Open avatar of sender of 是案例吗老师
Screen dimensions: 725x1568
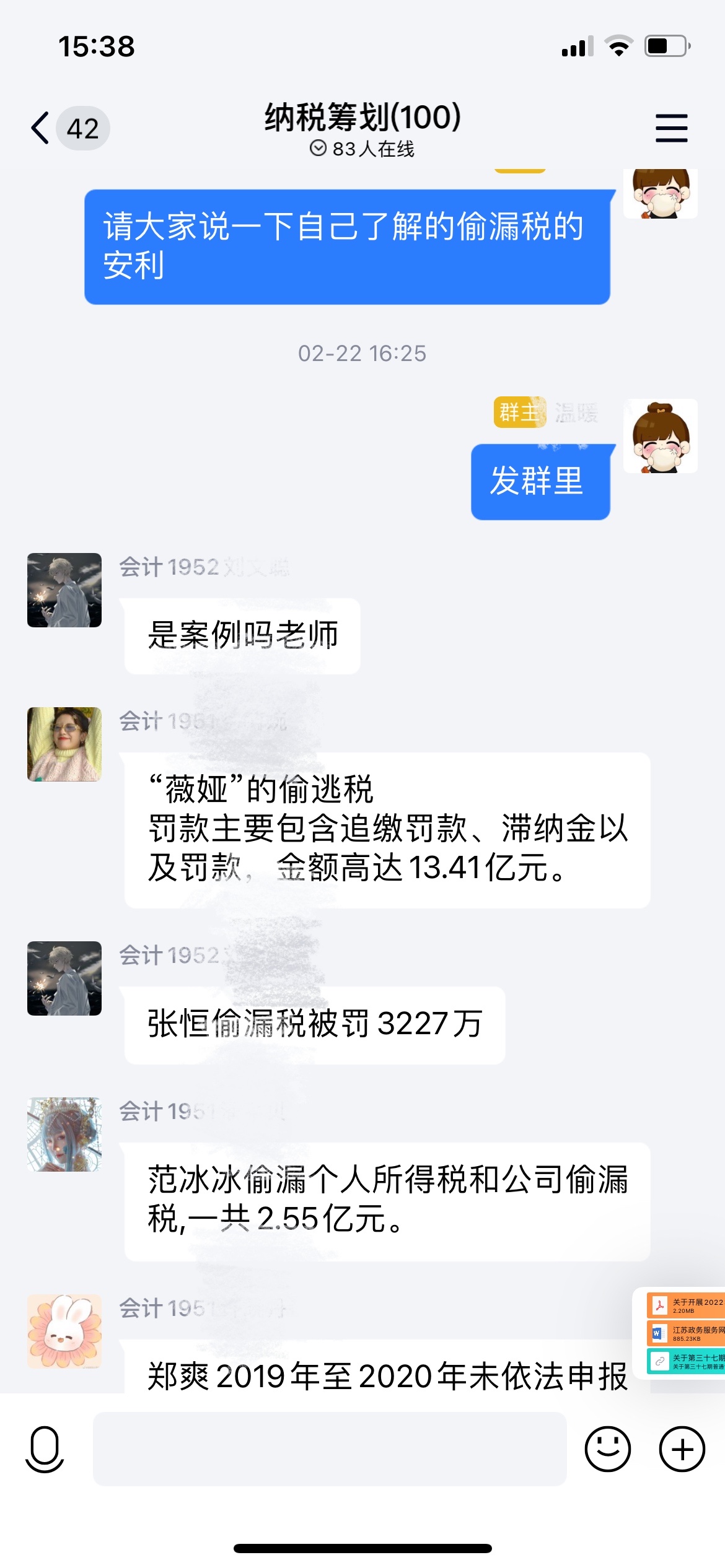tap(64, 590)
